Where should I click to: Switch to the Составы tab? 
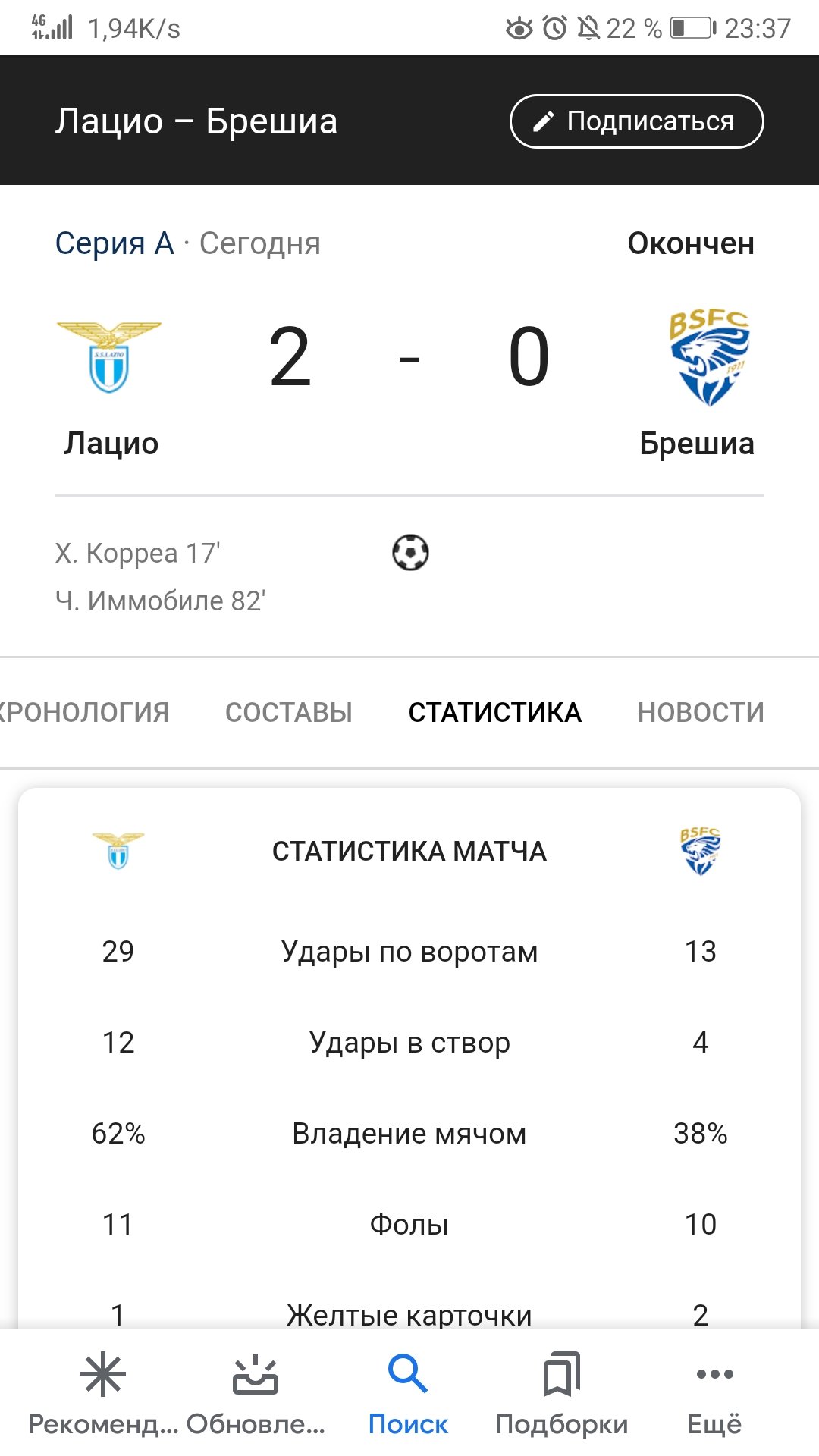click(289, 712)
